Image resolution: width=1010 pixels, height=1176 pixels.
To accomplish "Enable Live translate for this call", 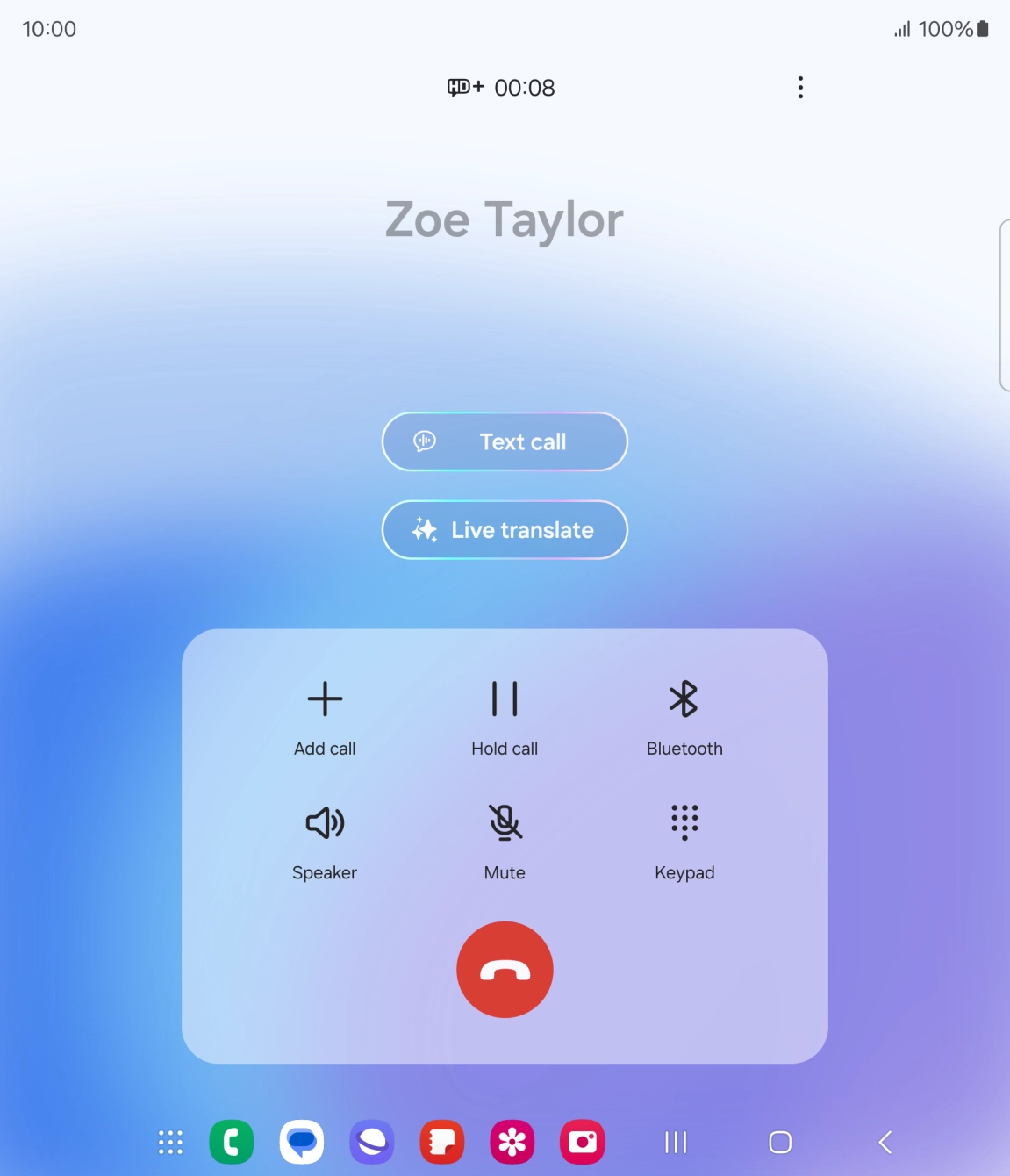I will (505, 530).
